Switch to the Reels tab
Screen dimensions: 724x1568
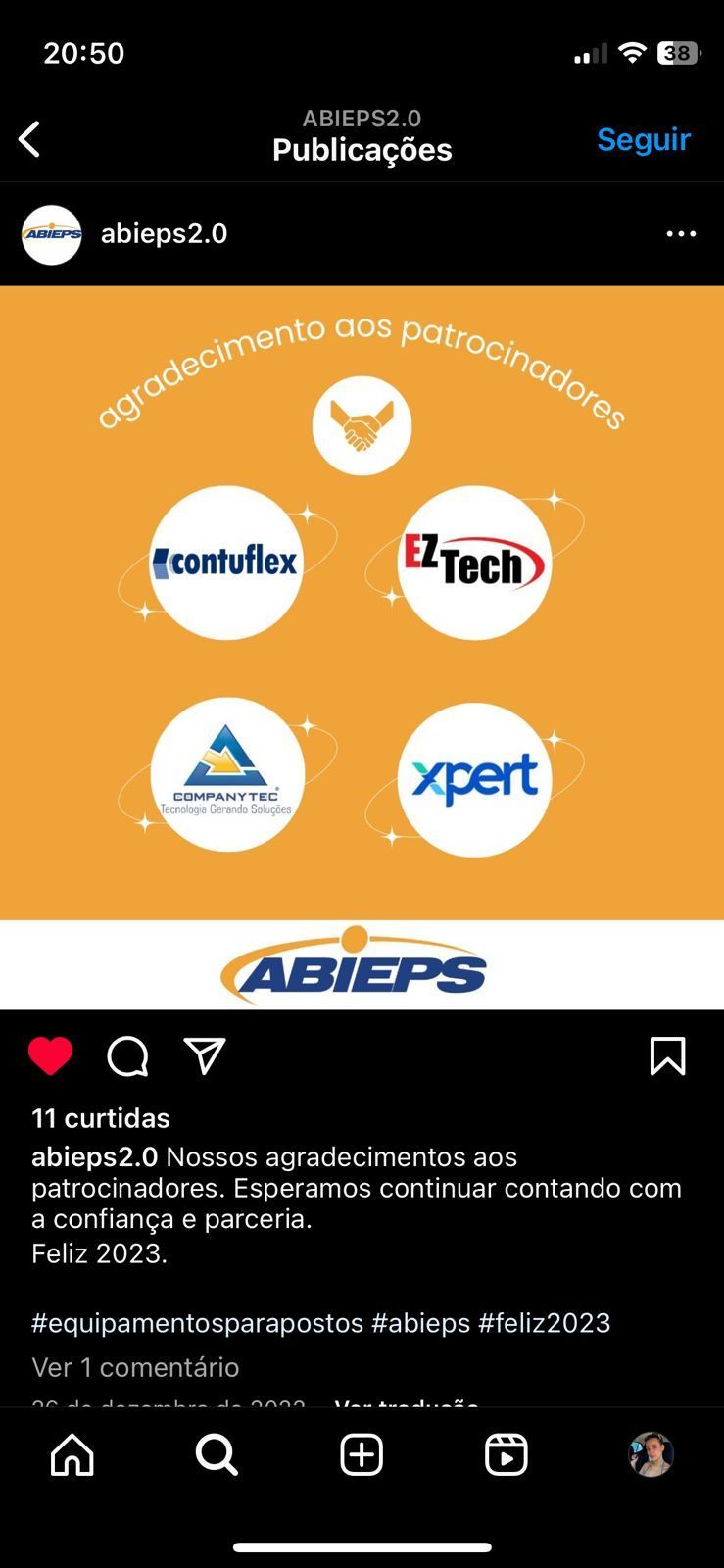pyautogui.click(x=507, y=1455)
